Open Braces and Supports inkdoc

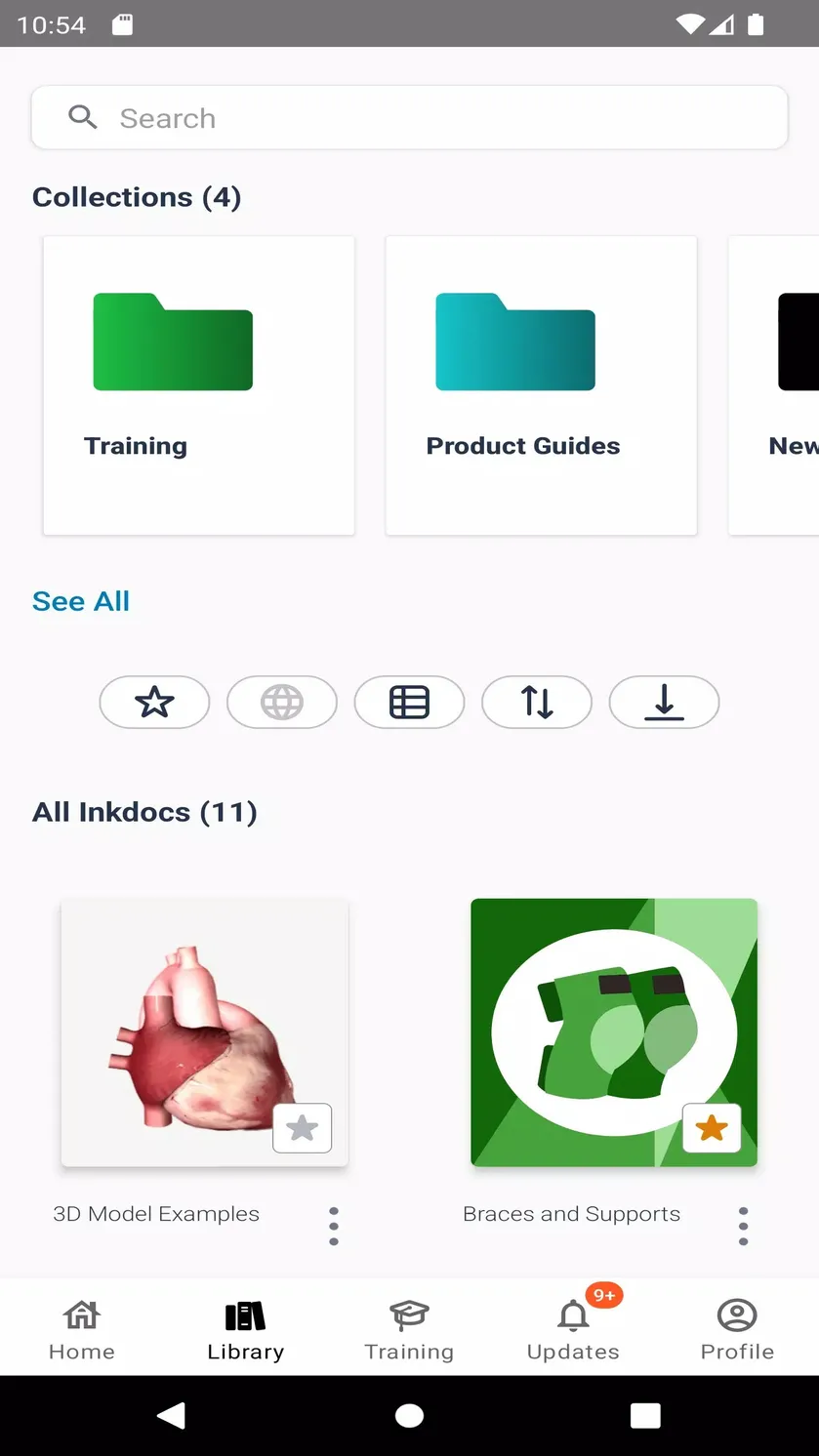tap(614, 1032)
